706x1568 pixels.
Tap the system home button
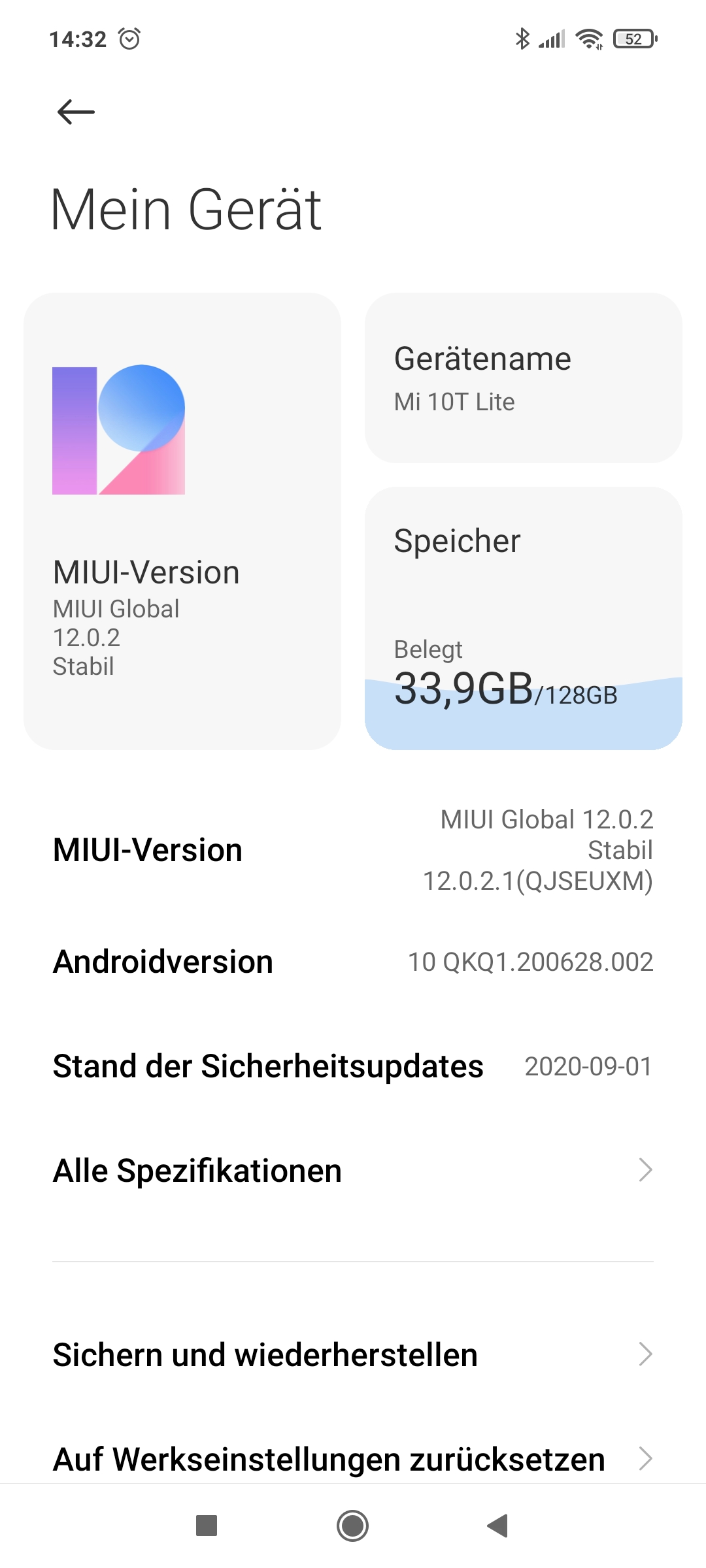[x=353, y=1526]
